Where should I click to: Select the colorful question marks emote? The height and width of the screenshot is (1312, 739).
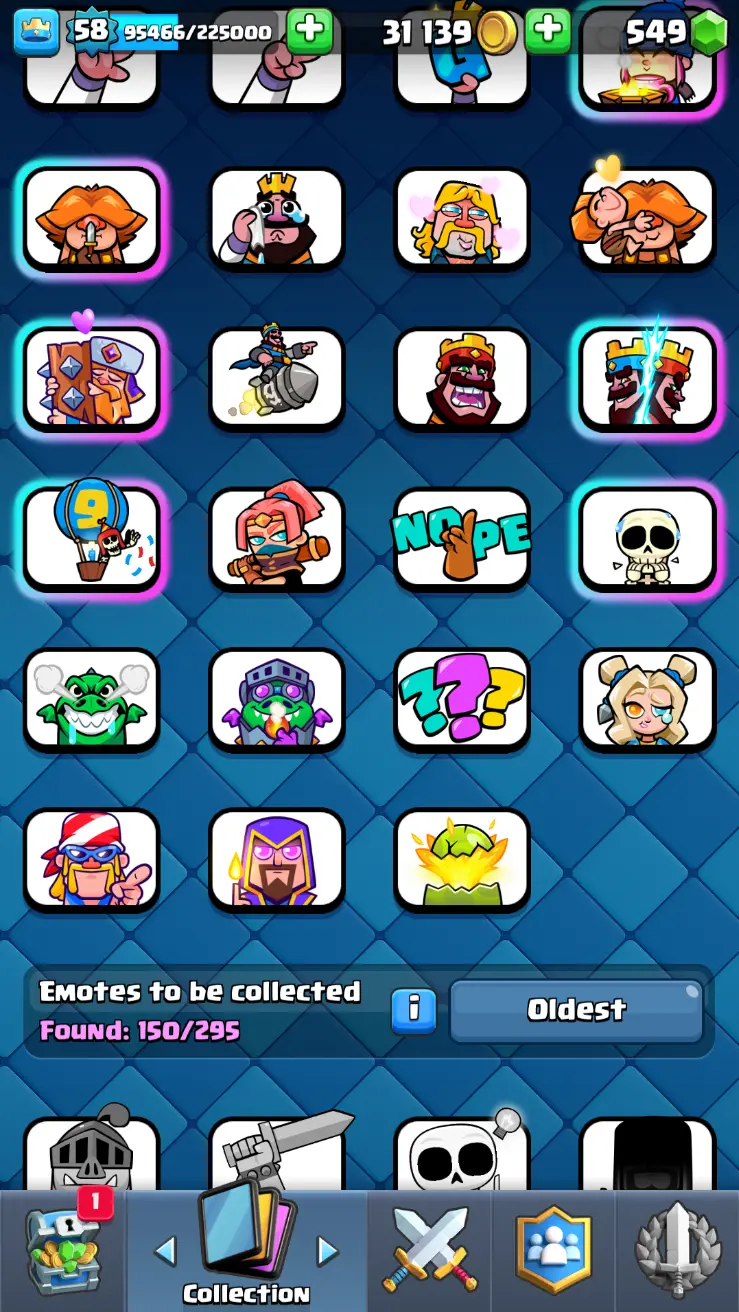coord(461,699)
